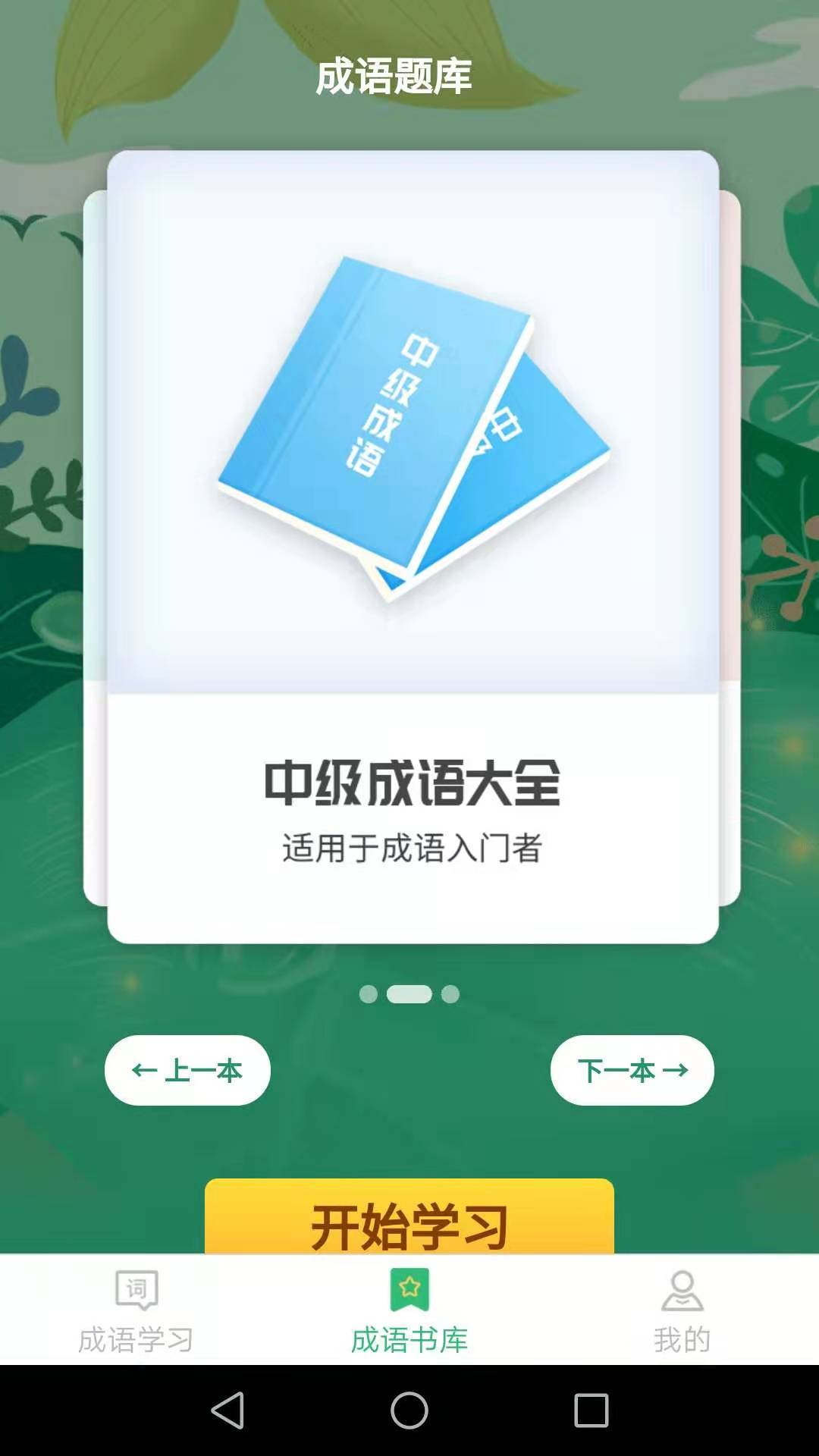819x1456 pixels.
Task: Switch to the 成语学习 tab
Action: coord(136,1310)
